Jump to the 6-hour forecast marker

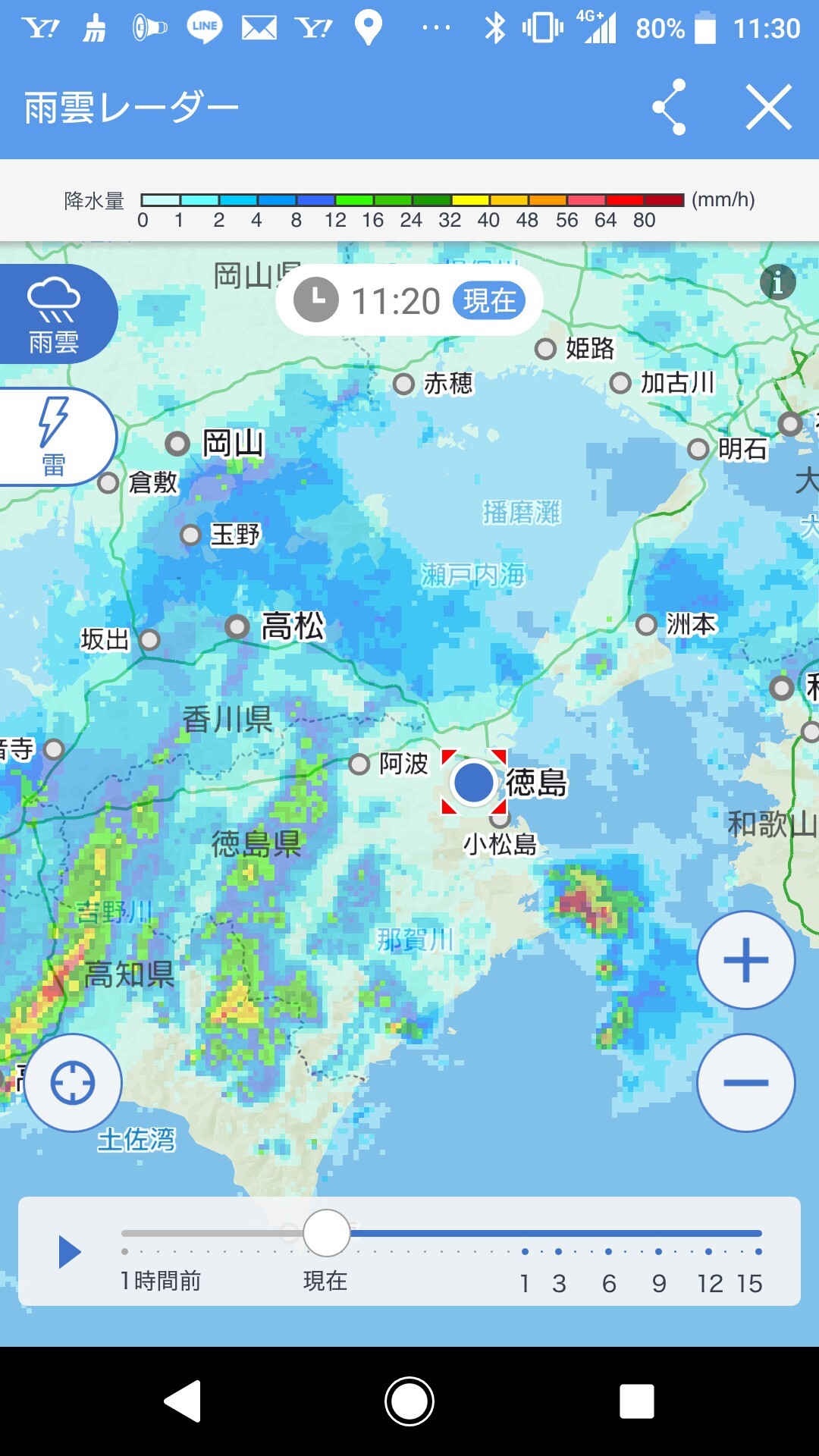tap(609, 1252)
